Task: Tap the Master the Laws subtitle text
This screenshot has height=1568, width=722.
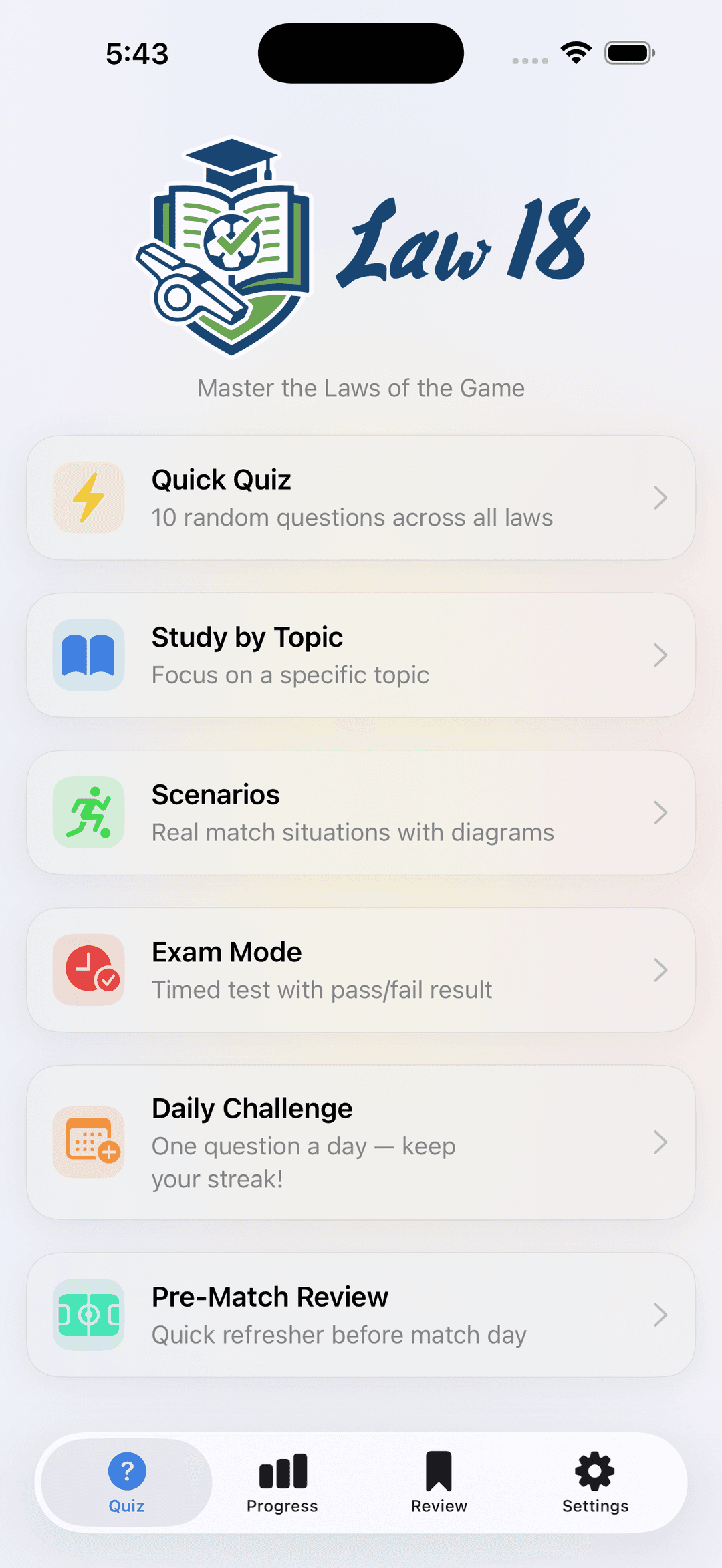Action: (x=361, y=388)
